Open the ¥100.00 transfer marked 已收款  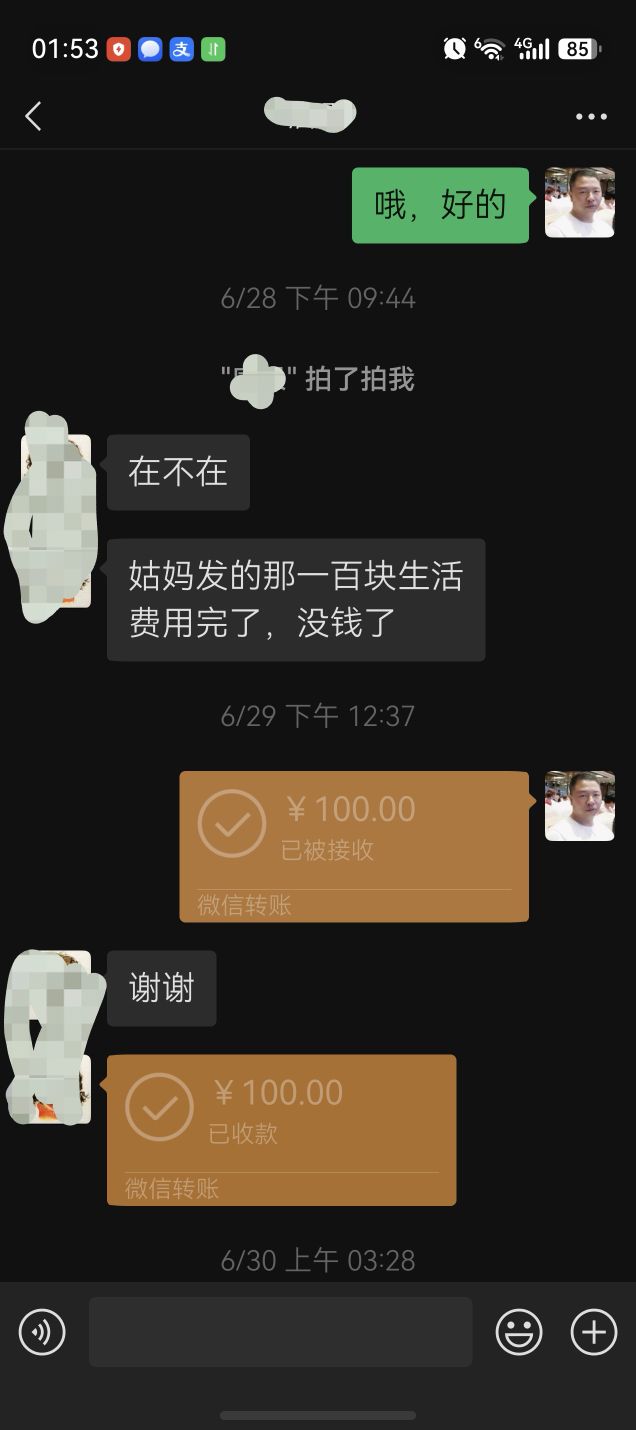coord(281,1130)
